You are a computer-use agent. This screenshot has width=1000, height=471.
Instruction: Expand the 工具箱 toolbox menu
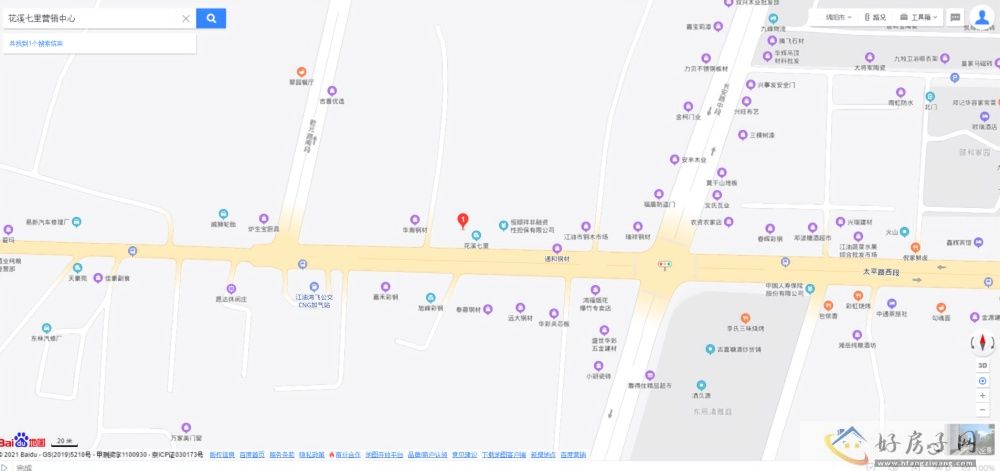coord(918,17)
